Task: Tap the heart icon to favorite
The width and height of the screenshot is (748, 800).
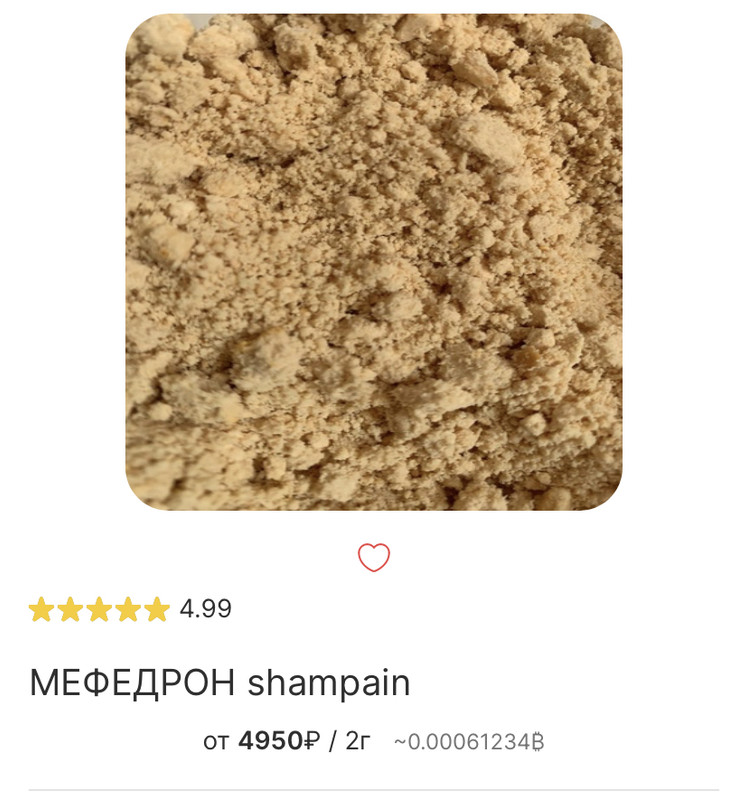Action: (x=373, y=557)
